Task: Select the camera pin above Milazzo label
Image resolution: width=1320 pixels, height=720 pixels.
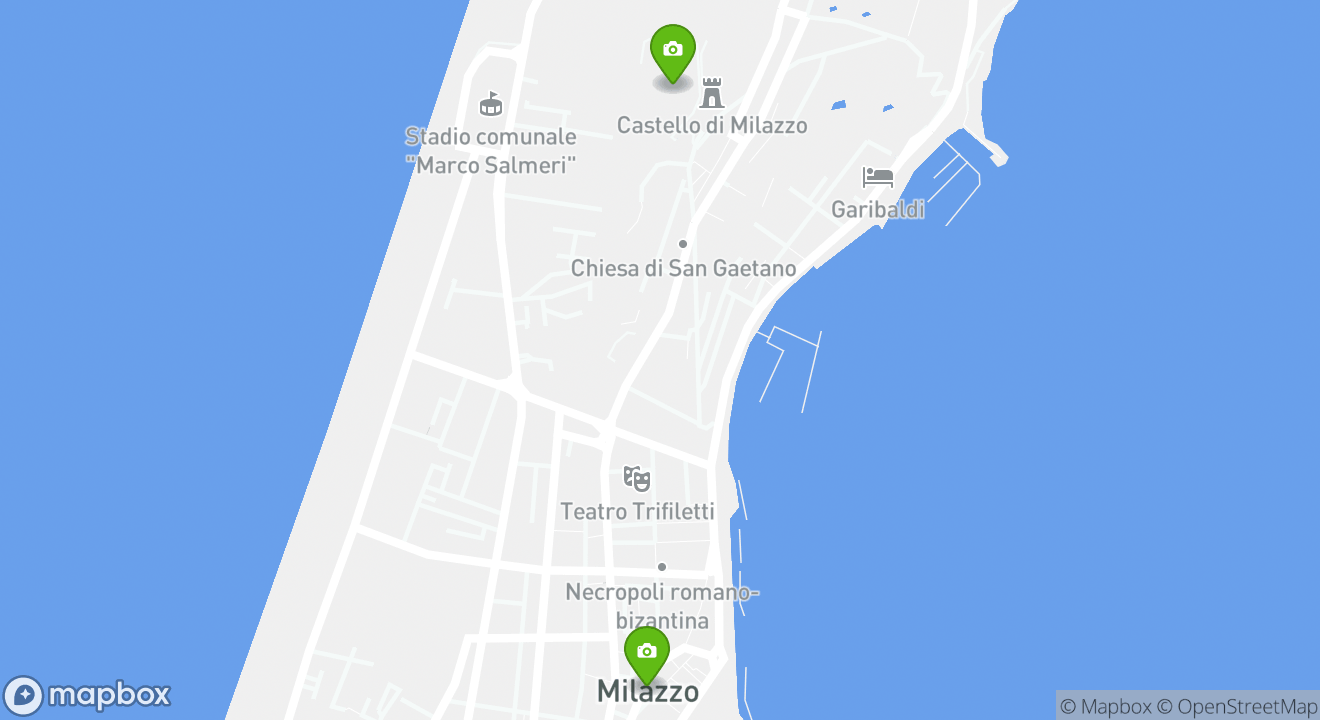Action: point(646,652)
